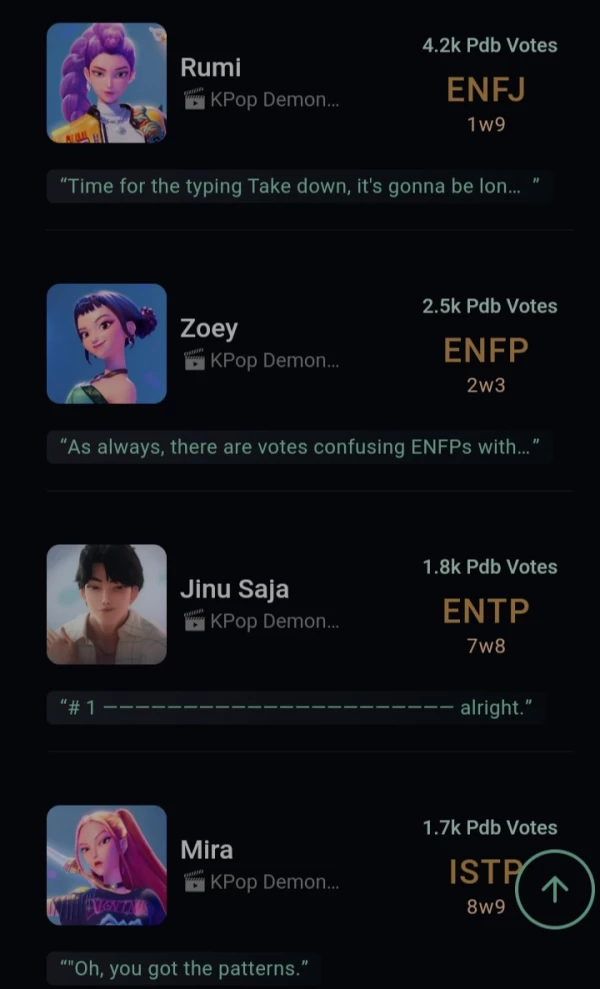Open Mira's personality profile
Viewport: 600px width, 989px height.
point(206,850)
